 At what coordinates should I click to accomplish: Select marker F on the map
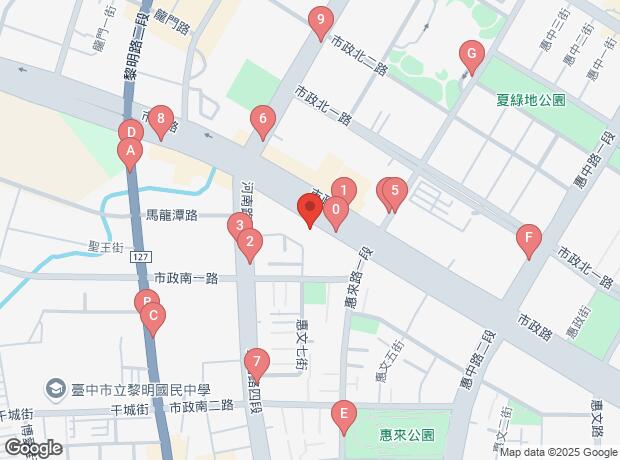527,240
